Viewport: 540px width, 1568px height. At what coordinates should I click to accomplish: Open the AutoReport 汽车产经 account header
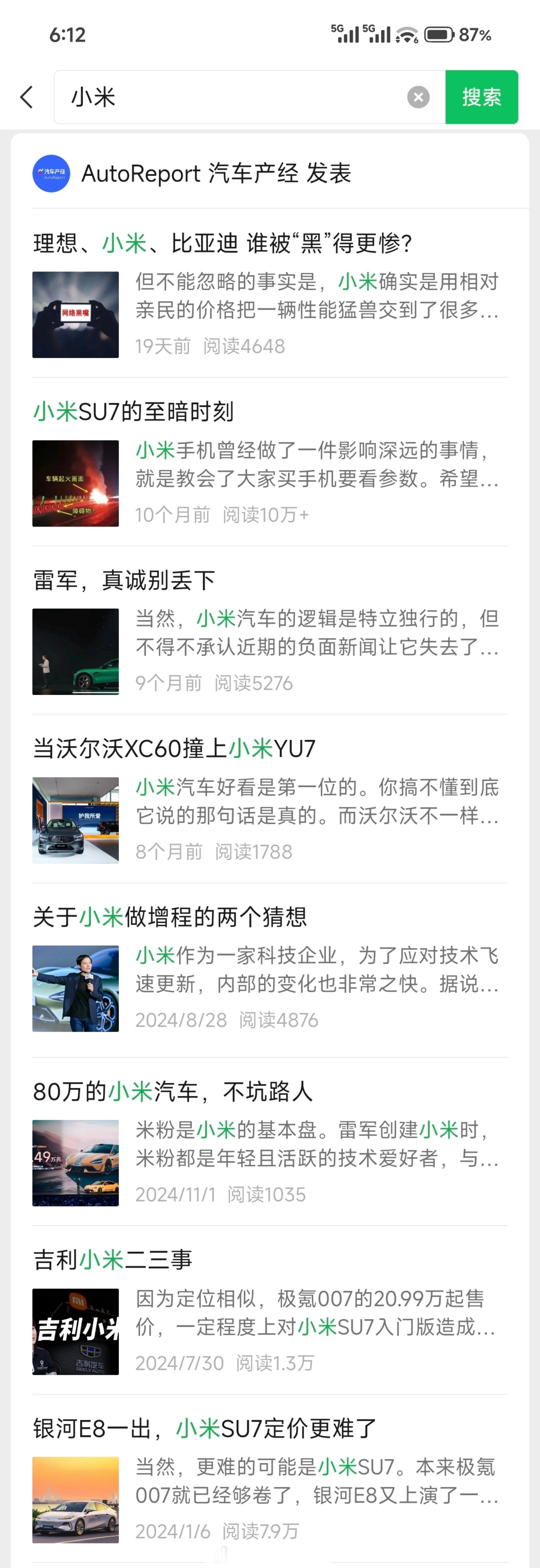click(x=216, y=173)
